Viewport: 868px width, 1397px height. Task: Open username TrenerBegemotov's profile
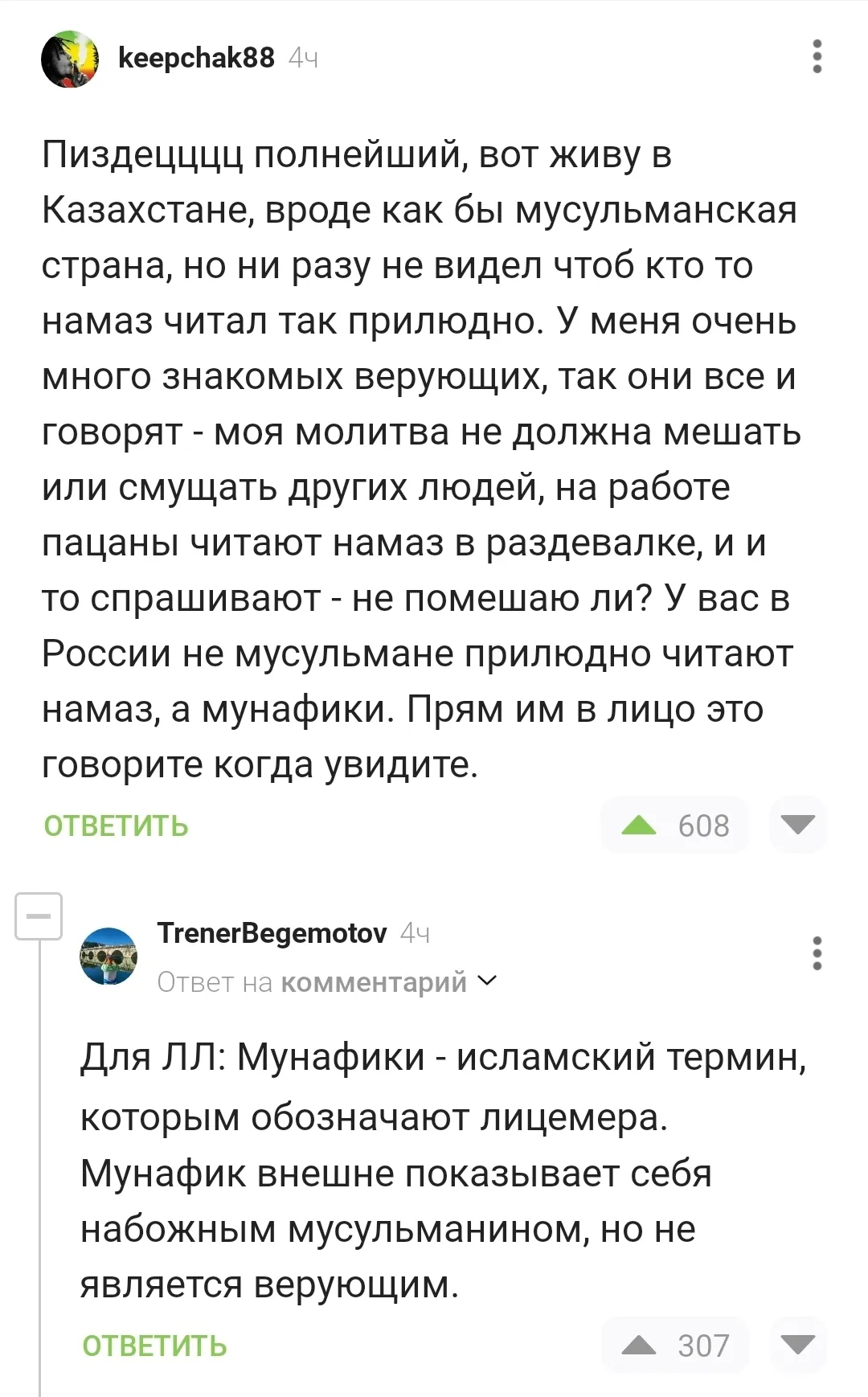click(272, 932)
